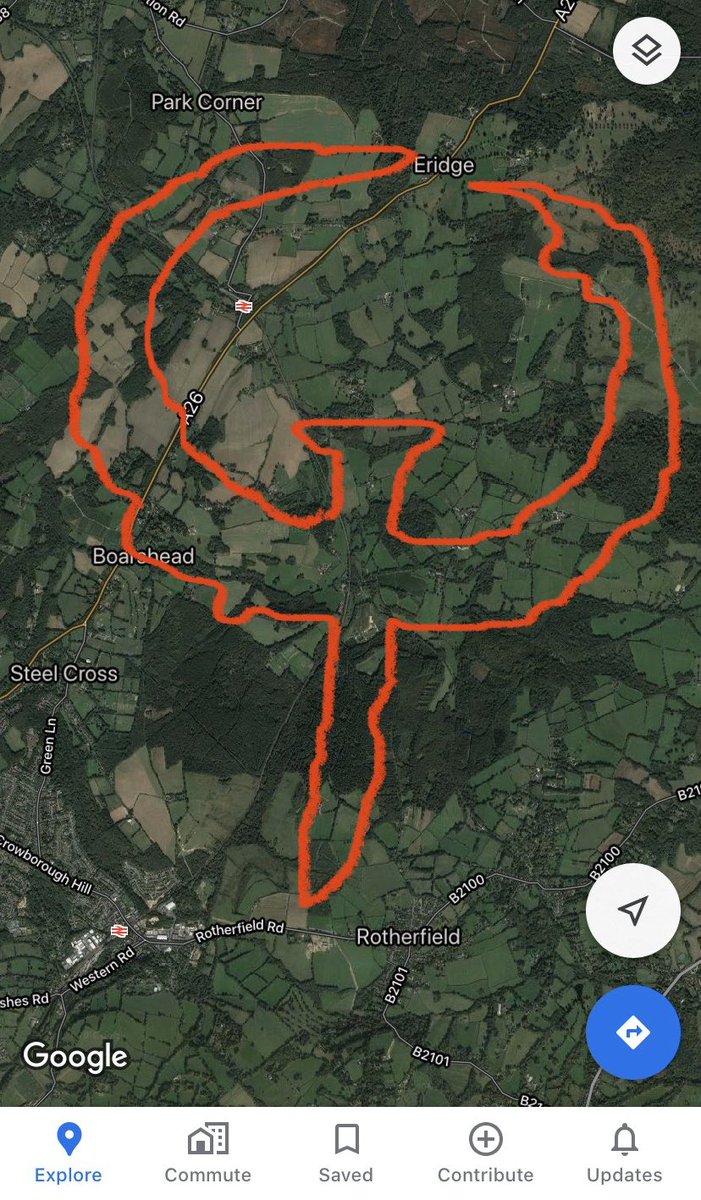Center map on my location
The image size is (701, 1200).
633,910
